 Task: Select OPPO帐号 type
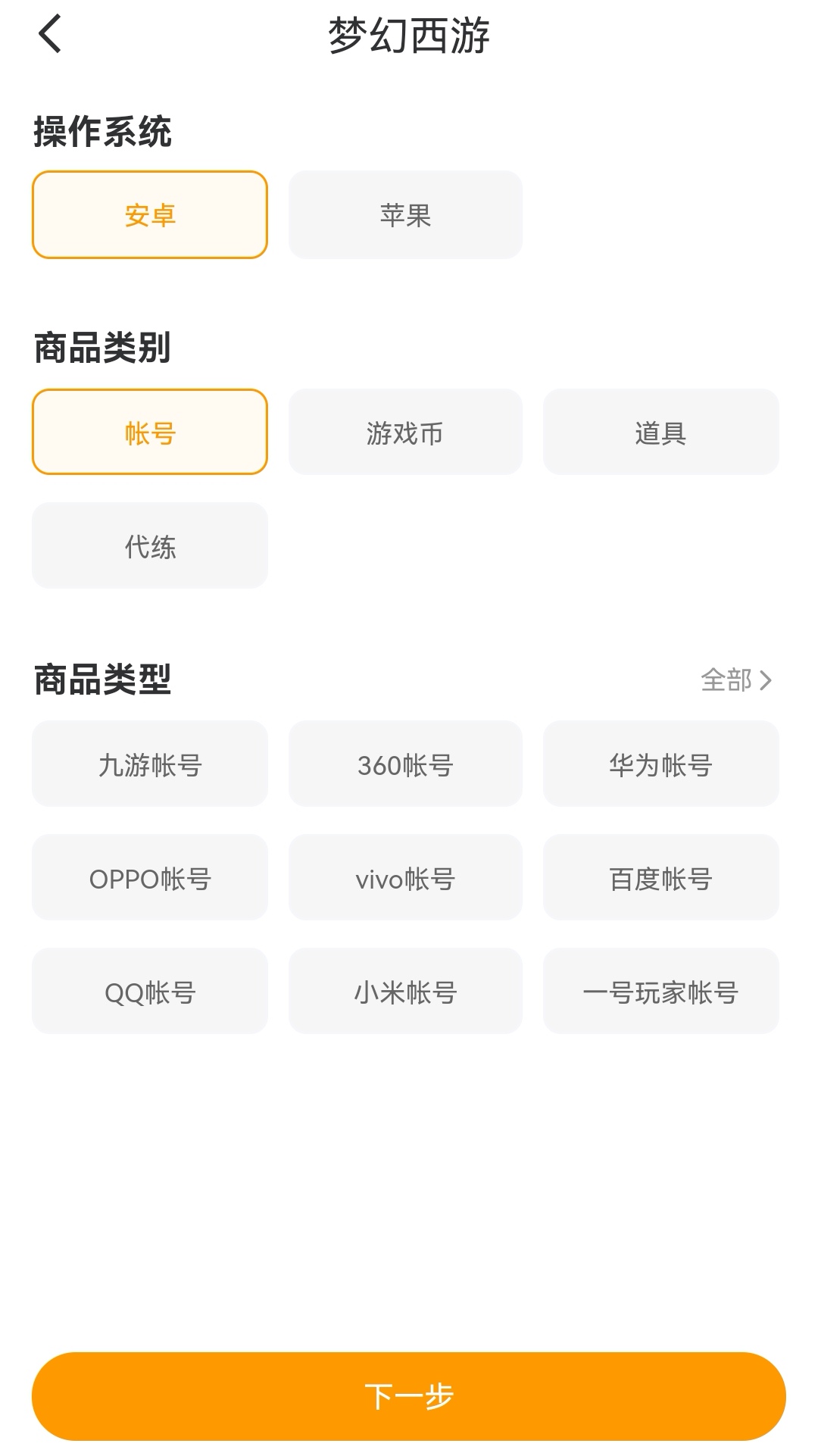150,878
